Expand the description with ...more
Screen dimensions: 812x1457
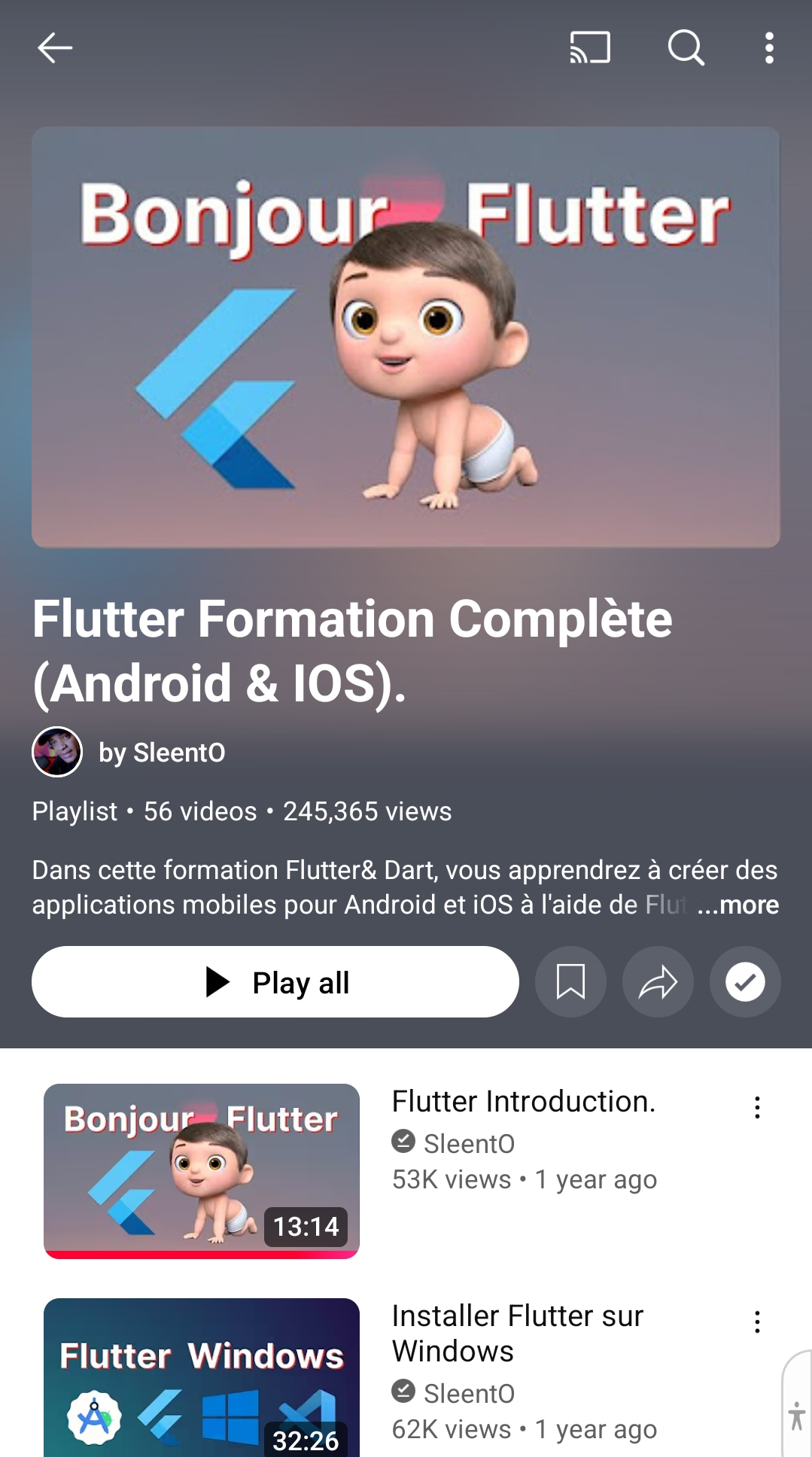click(738, 905)
